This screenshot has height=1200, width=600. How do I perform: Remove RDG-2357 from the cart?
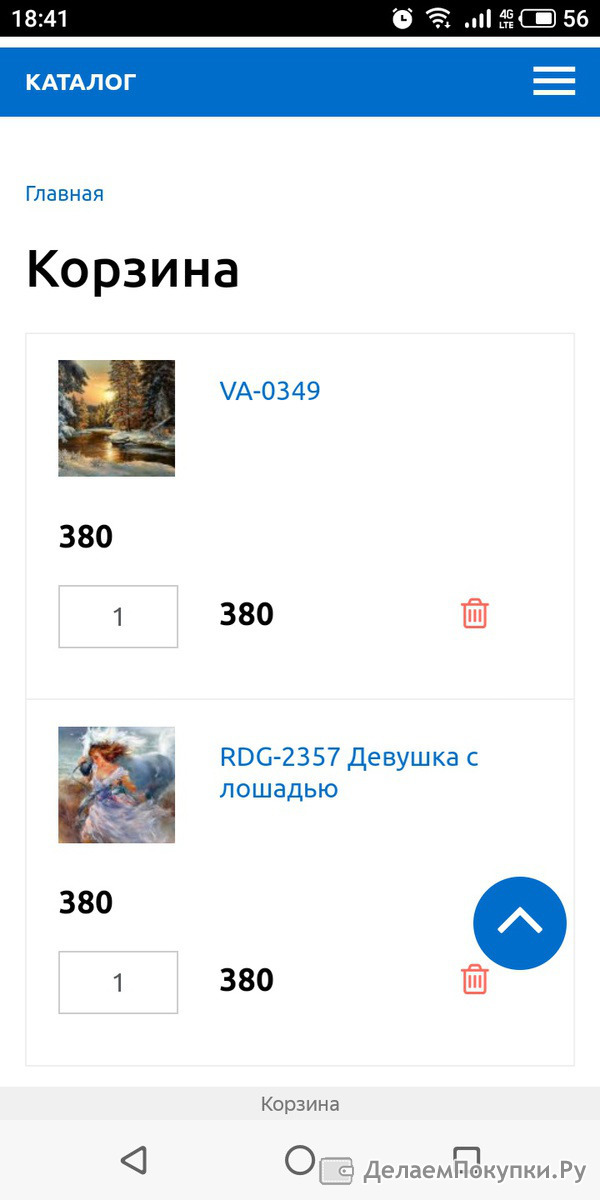tap(475, 980)
